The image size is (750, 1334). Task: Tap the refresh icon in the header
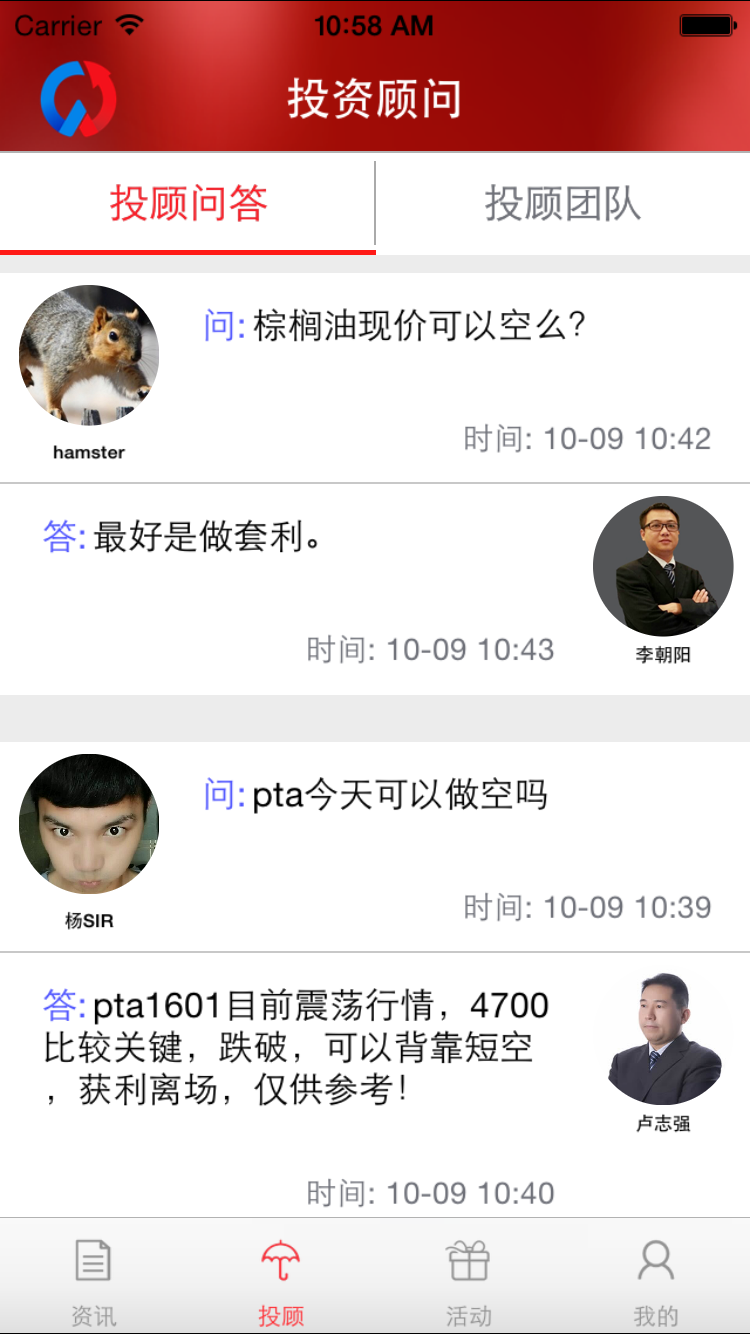(x=78, y=99)
